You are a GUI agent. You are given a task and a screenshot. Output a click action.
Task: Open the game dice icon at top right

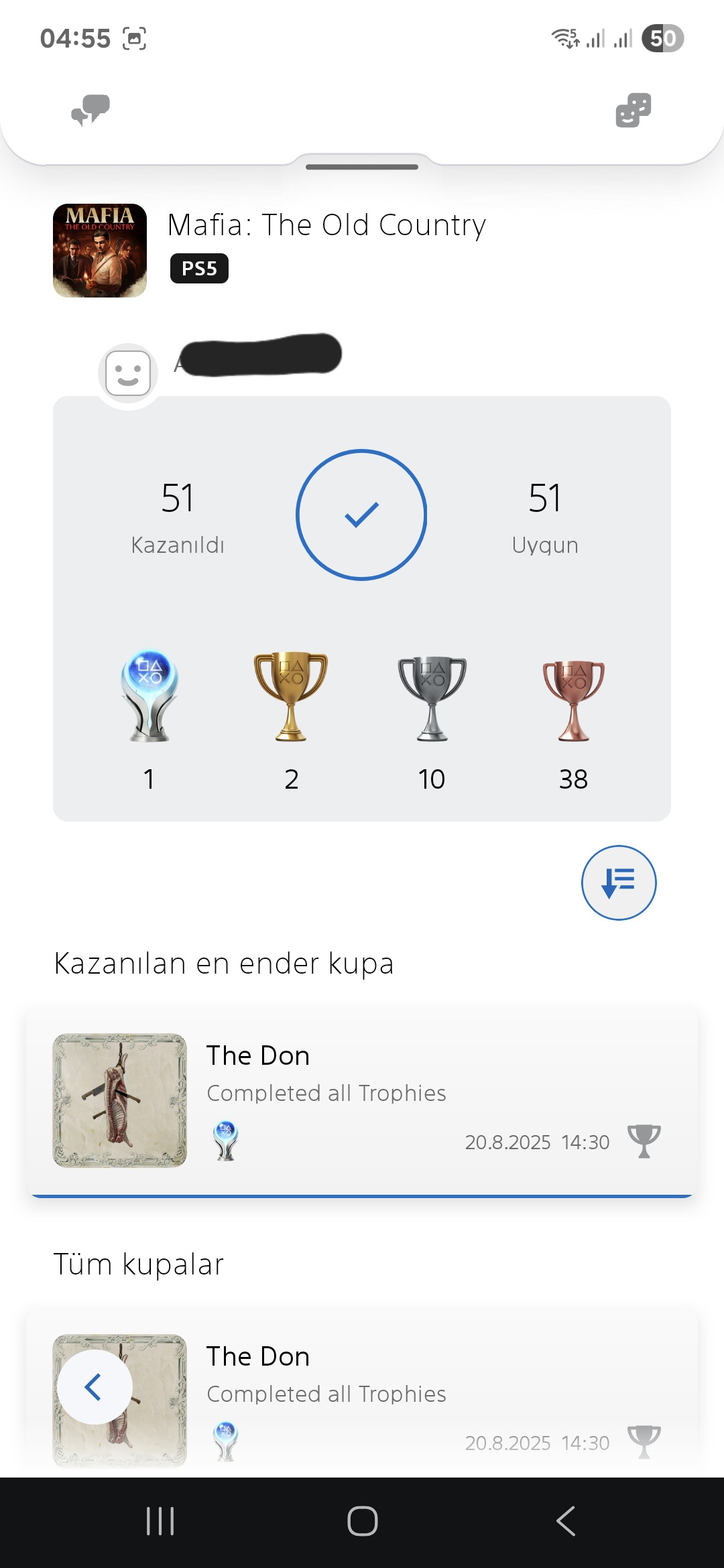[x=633, y=111]
